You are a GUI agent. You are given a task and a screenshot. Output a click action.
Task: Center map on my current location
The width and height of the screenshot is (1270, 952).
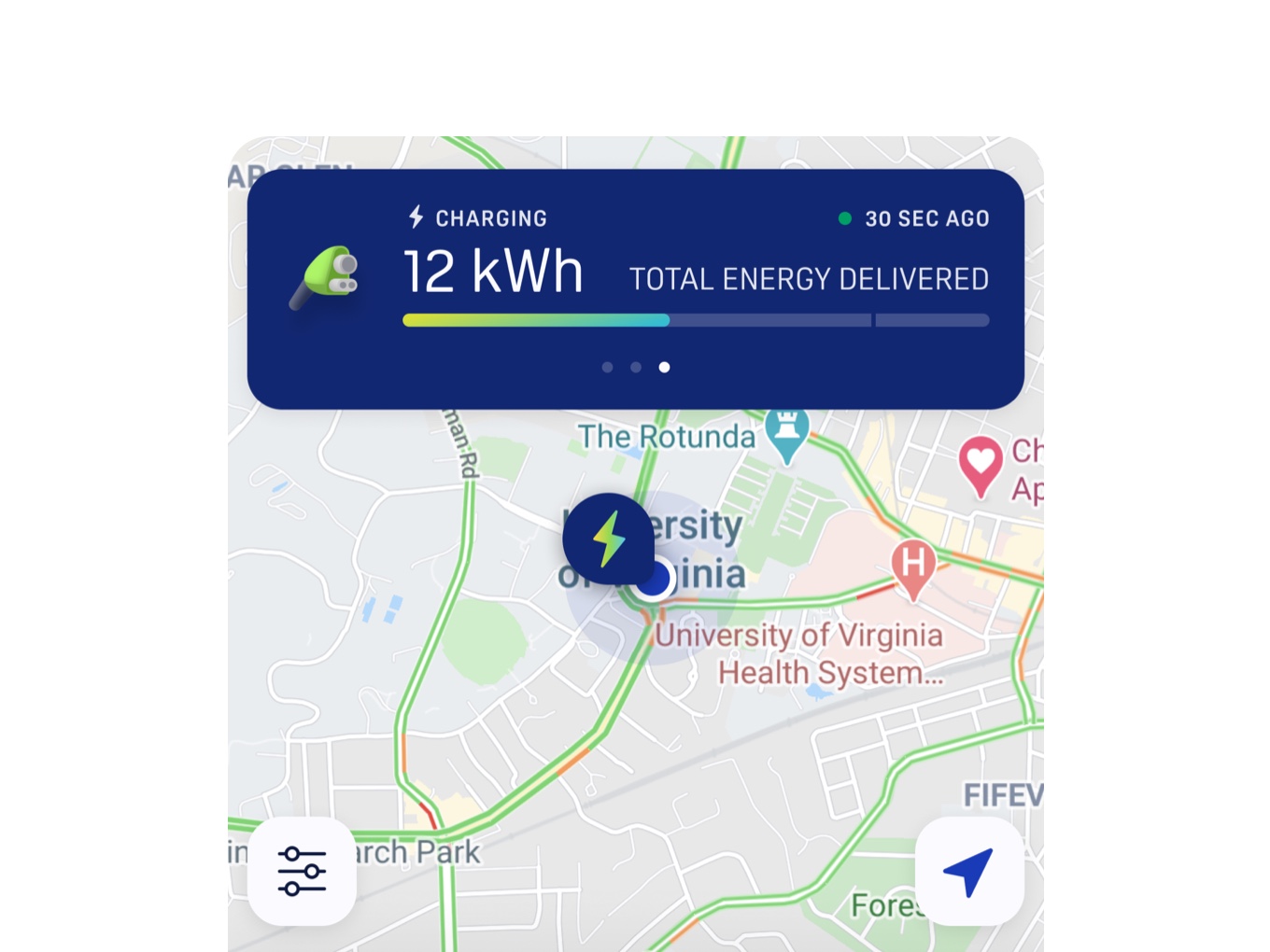coord(969,871)
